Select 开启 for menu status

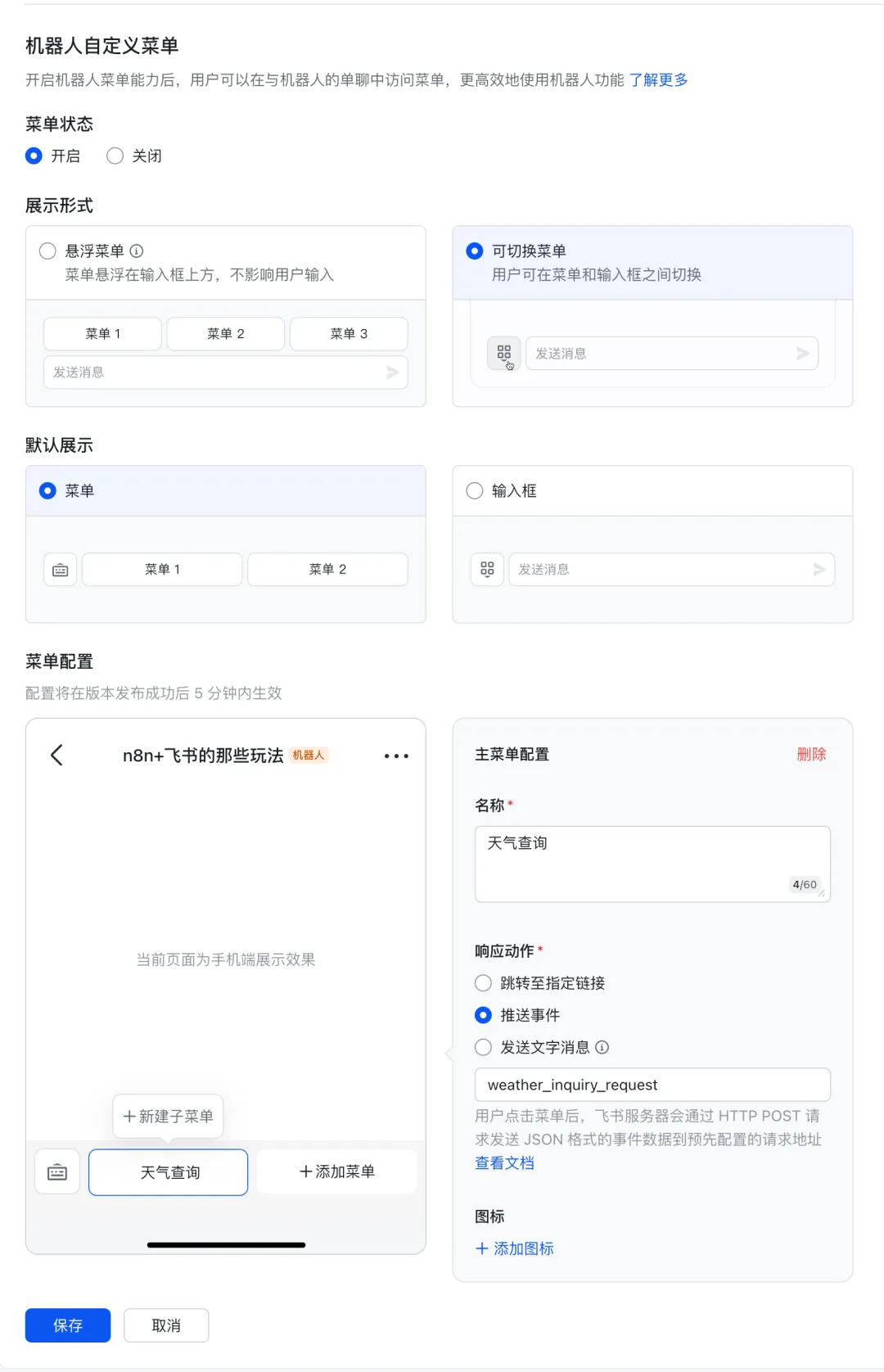coord(34,156)
